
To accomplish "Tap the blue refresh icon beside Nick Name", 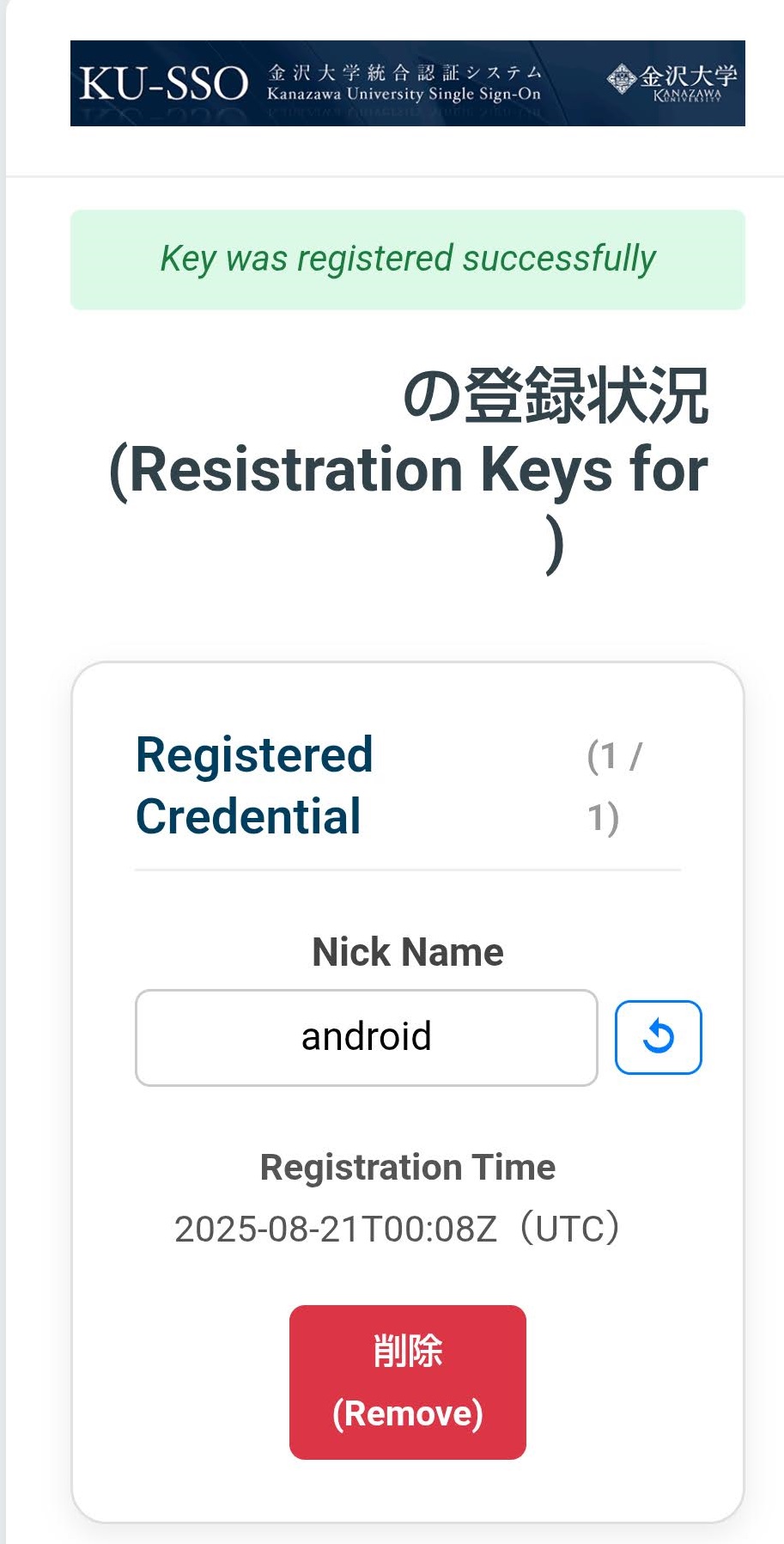I will coord(659,1037).
